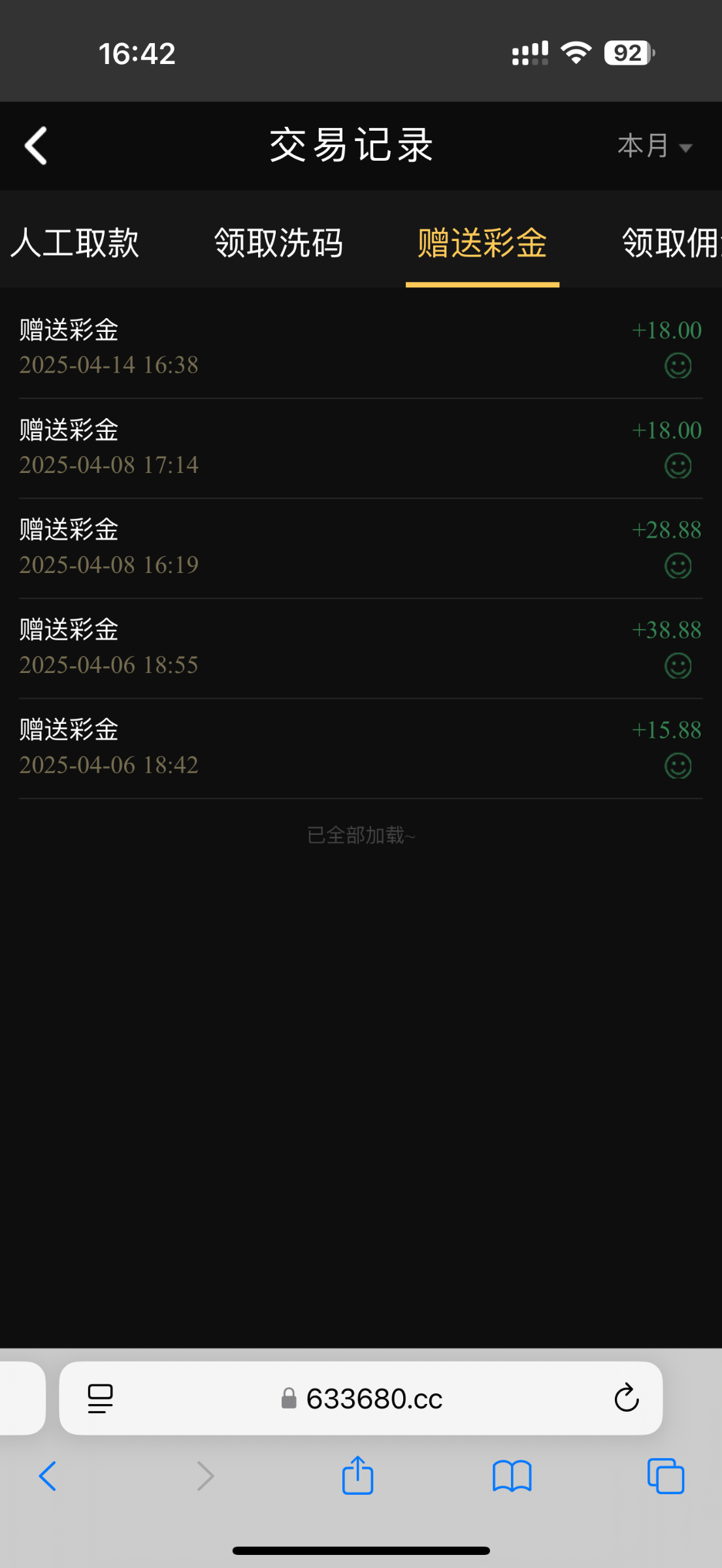Open the page format menu in the address bar

point(101,1398)
